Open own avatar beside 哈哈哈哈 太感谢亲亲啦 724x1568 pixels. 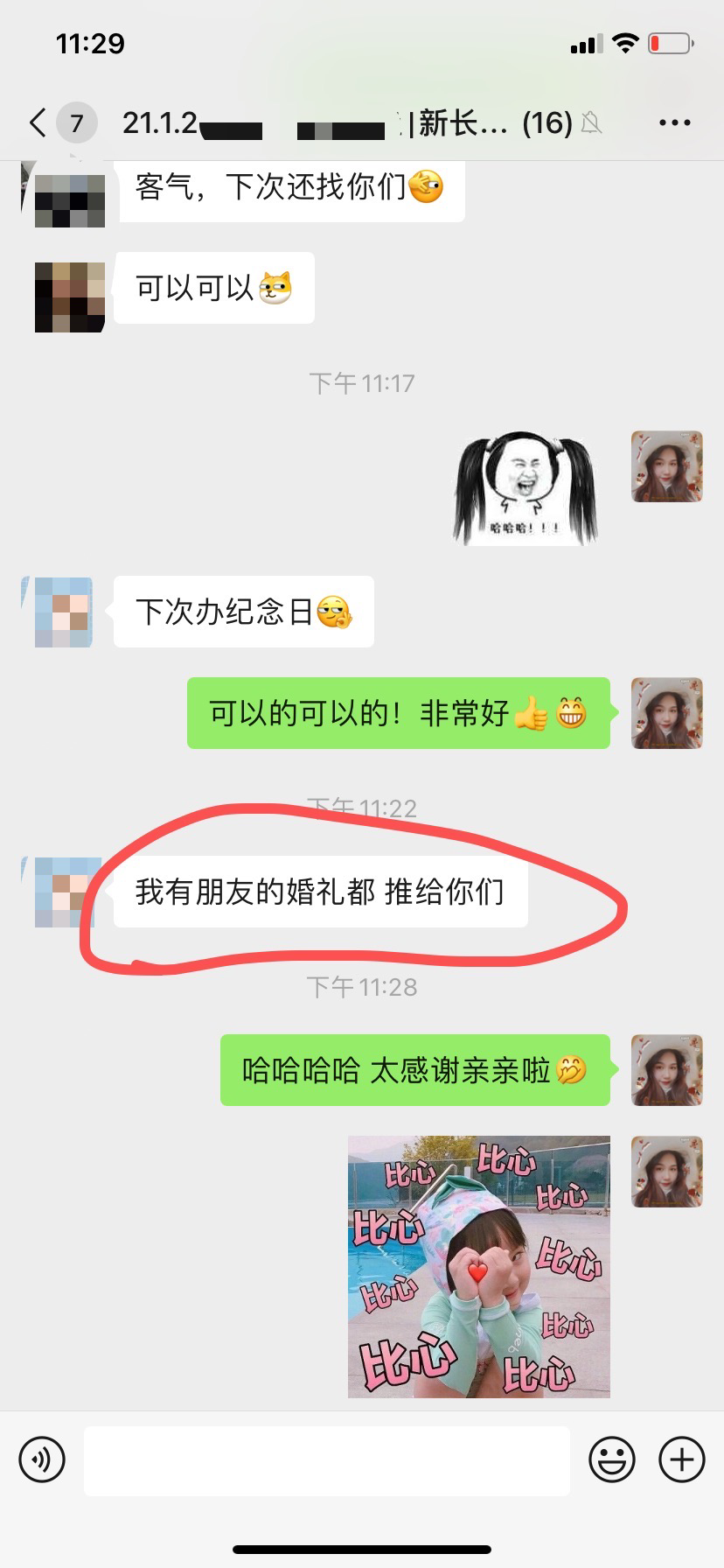pyautogui.click(x=666, y=1069)
